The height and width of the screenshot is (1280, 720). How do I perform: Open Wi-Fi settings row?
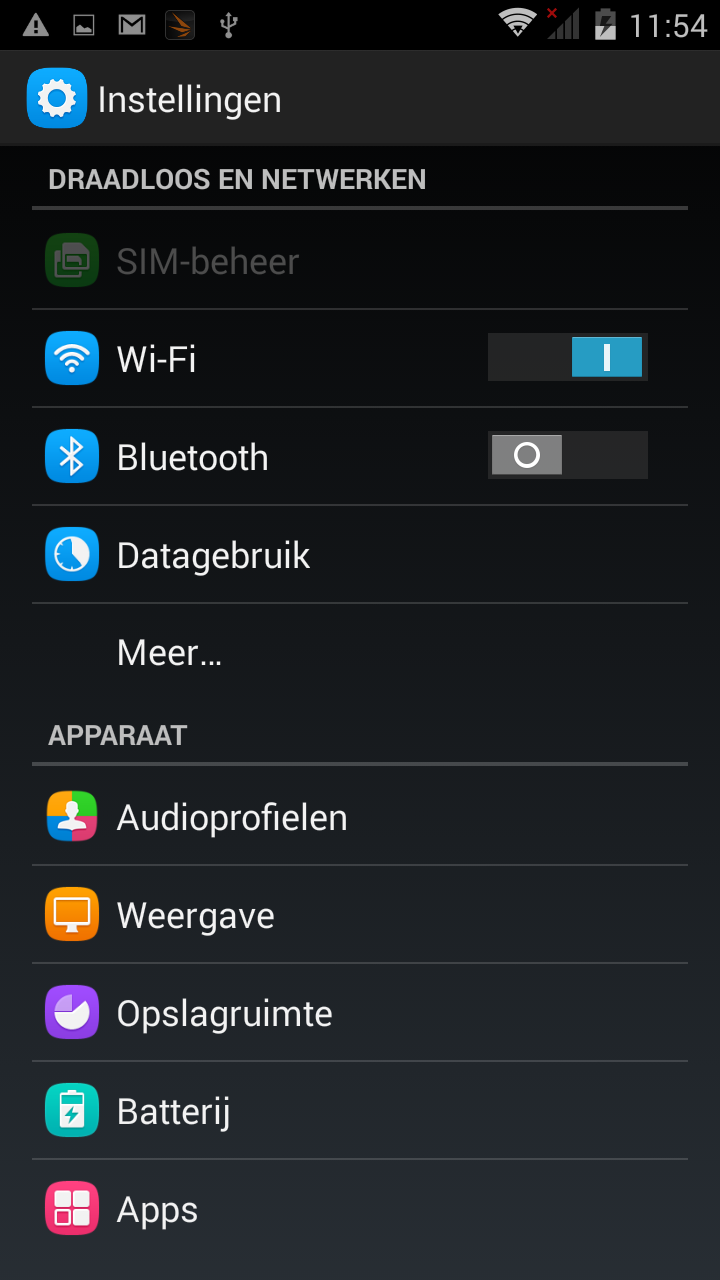pos(360,358)
